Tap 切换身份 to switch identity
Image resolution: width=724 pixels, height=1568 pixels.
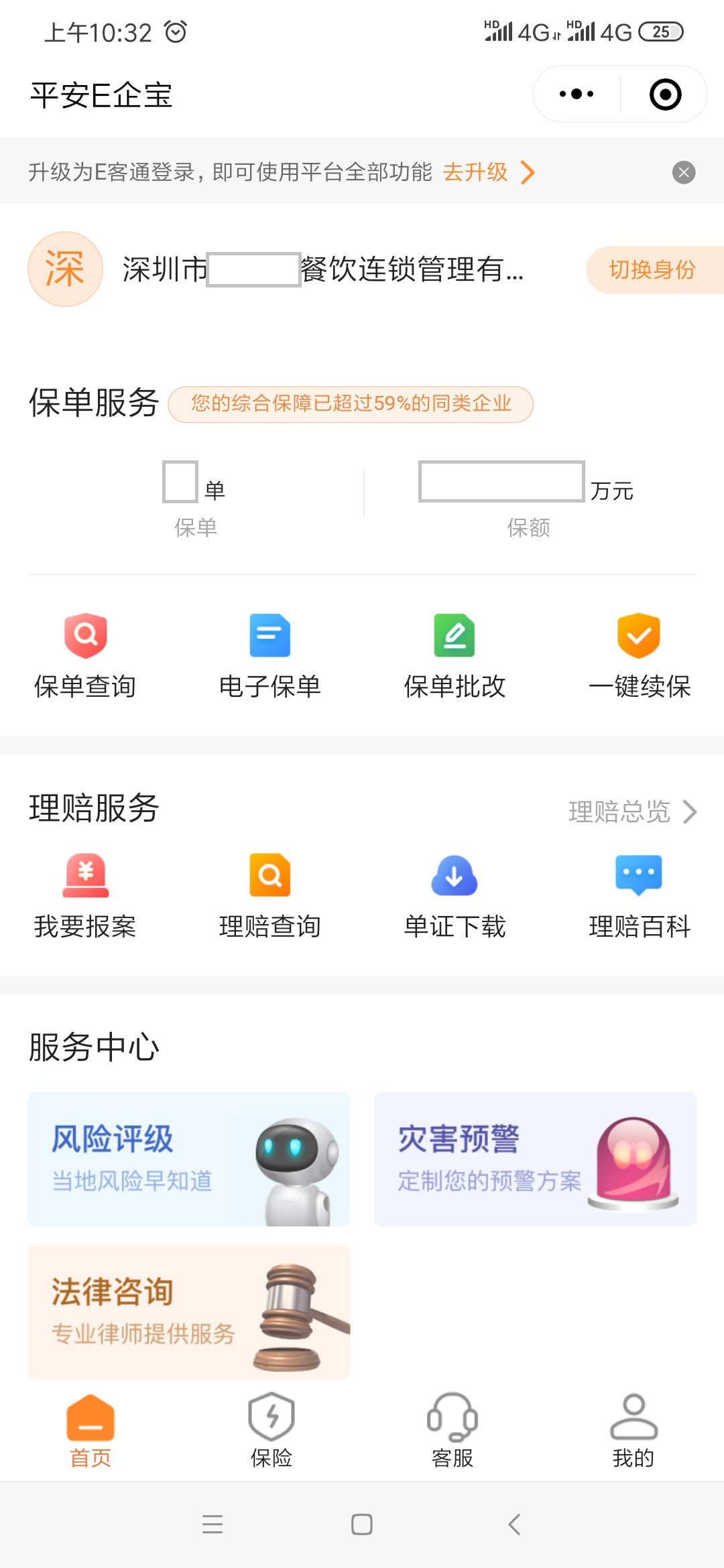[x=652, y=270]
